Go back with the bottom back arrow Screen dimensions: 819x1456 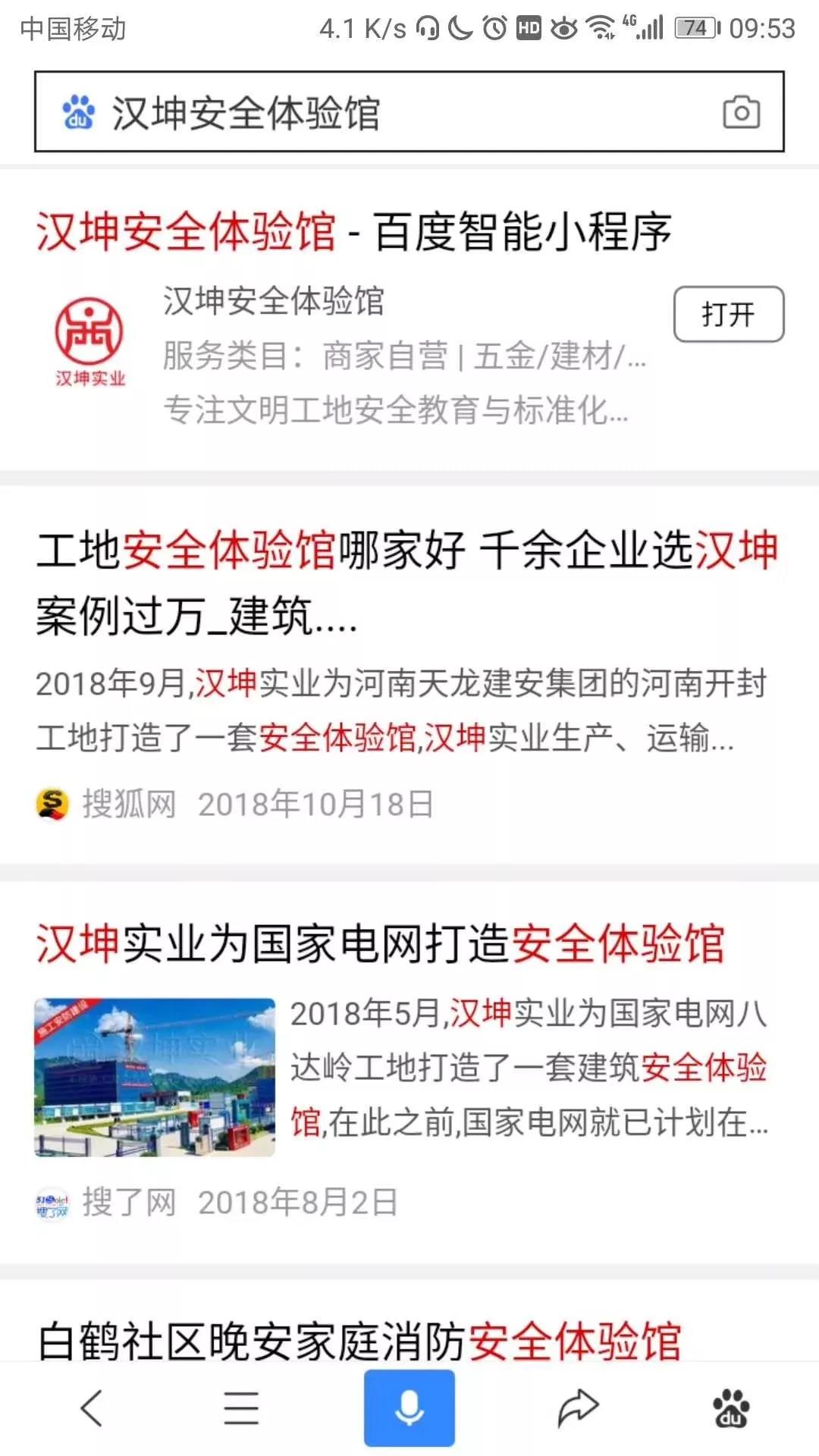pos(92,1409)
